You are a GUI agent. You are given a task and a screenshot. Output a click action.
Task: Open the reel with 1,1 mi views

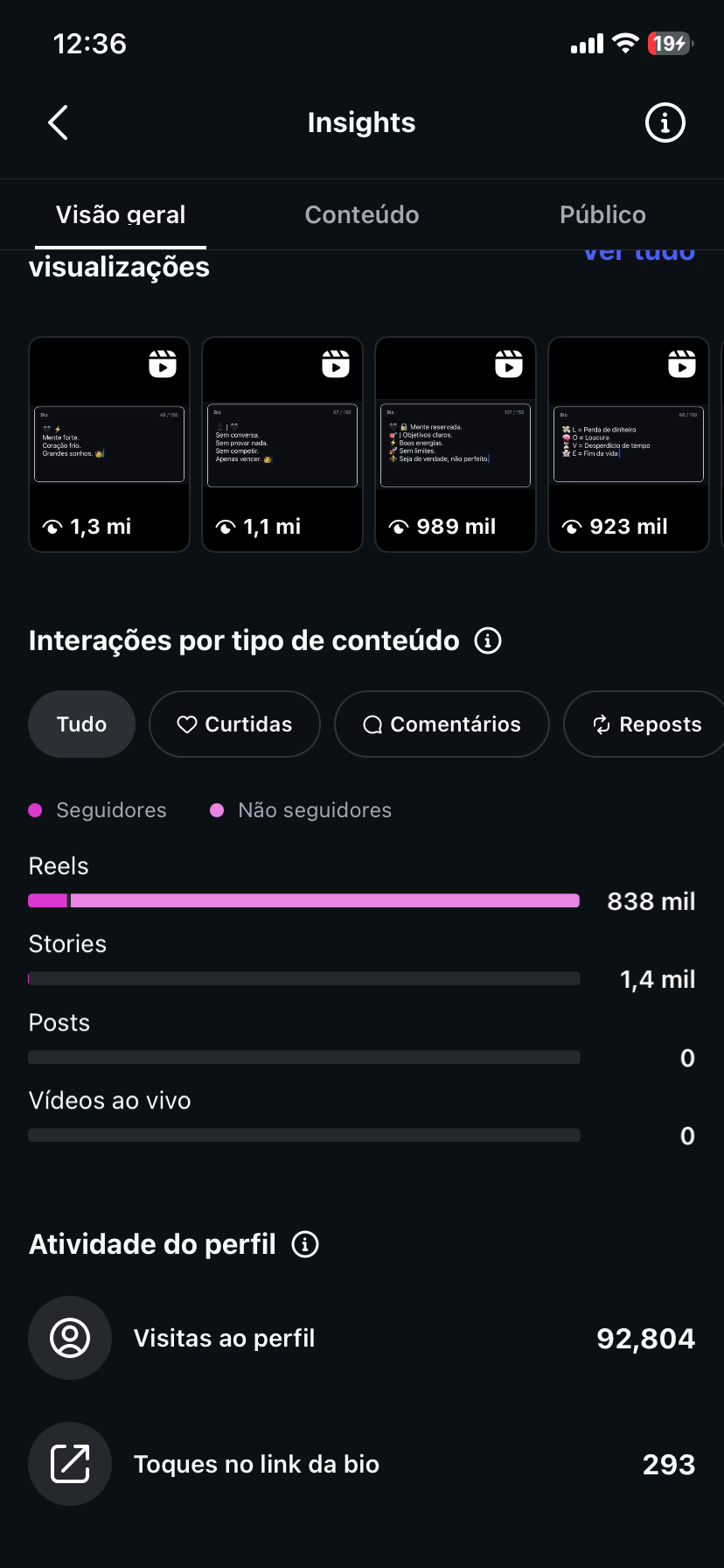pos(282,444)
